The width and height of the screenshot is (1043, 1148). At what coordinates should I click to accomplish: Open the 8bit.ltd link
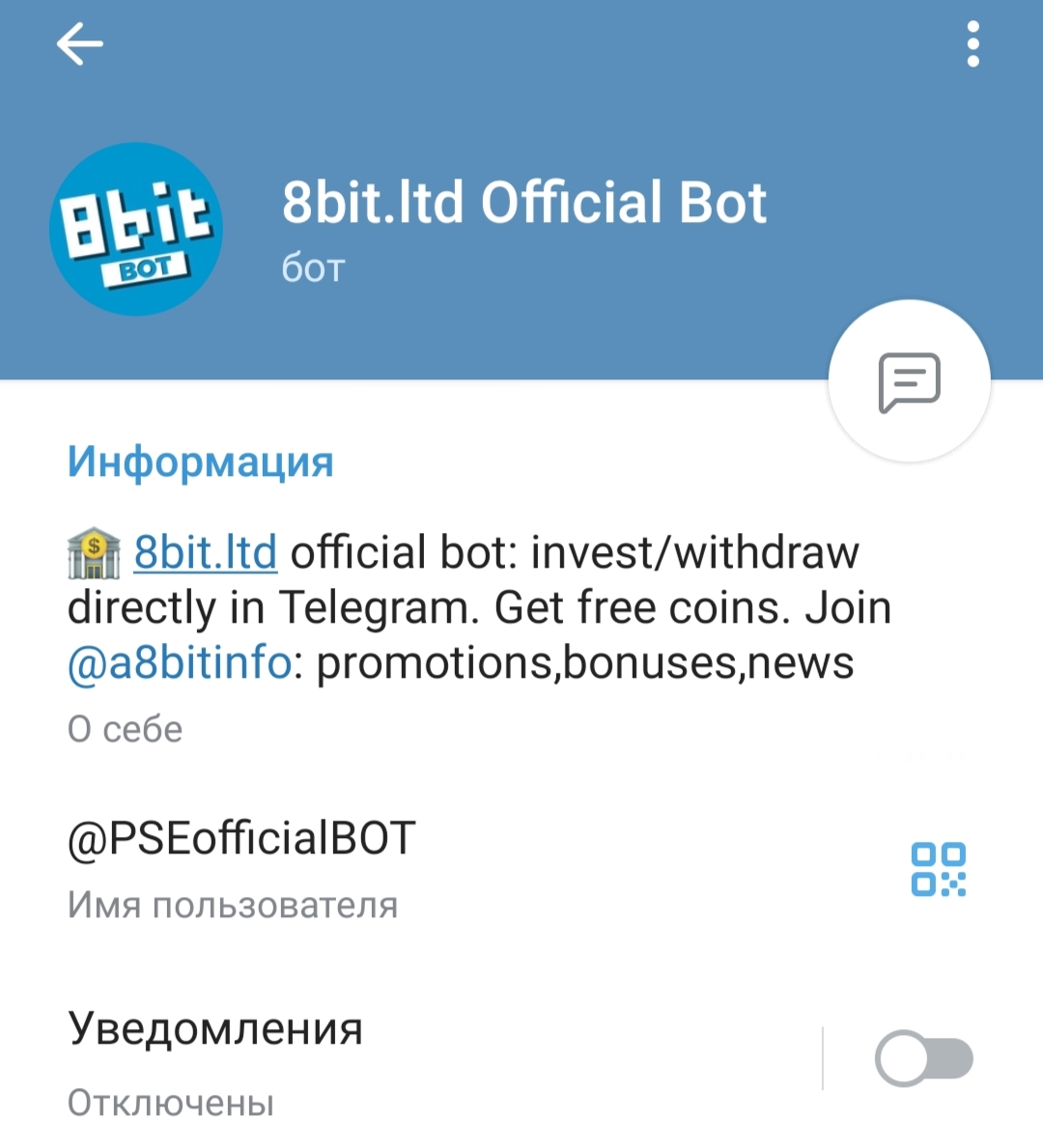(x=205, y=552)
